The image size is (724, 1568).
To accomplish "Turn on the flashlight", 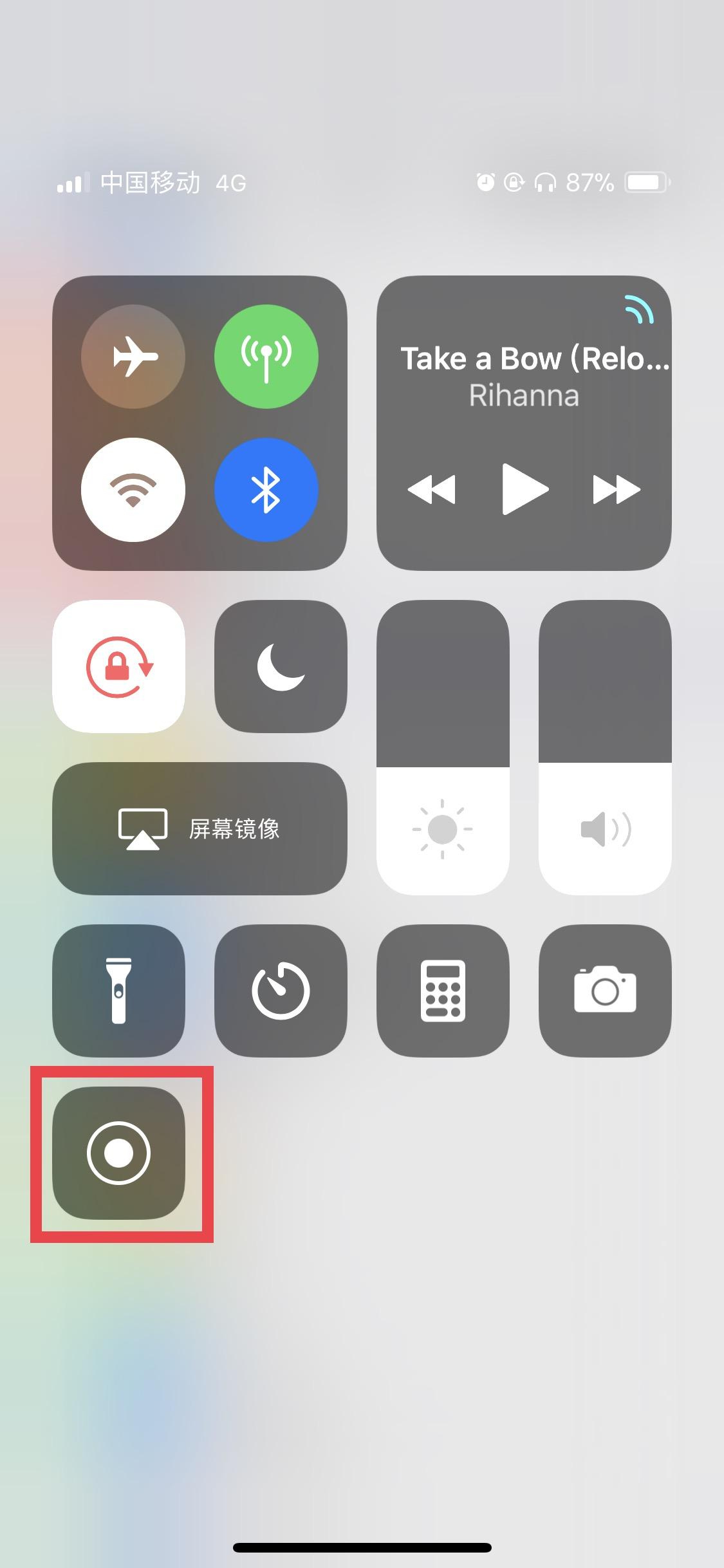I will (119, 991).
